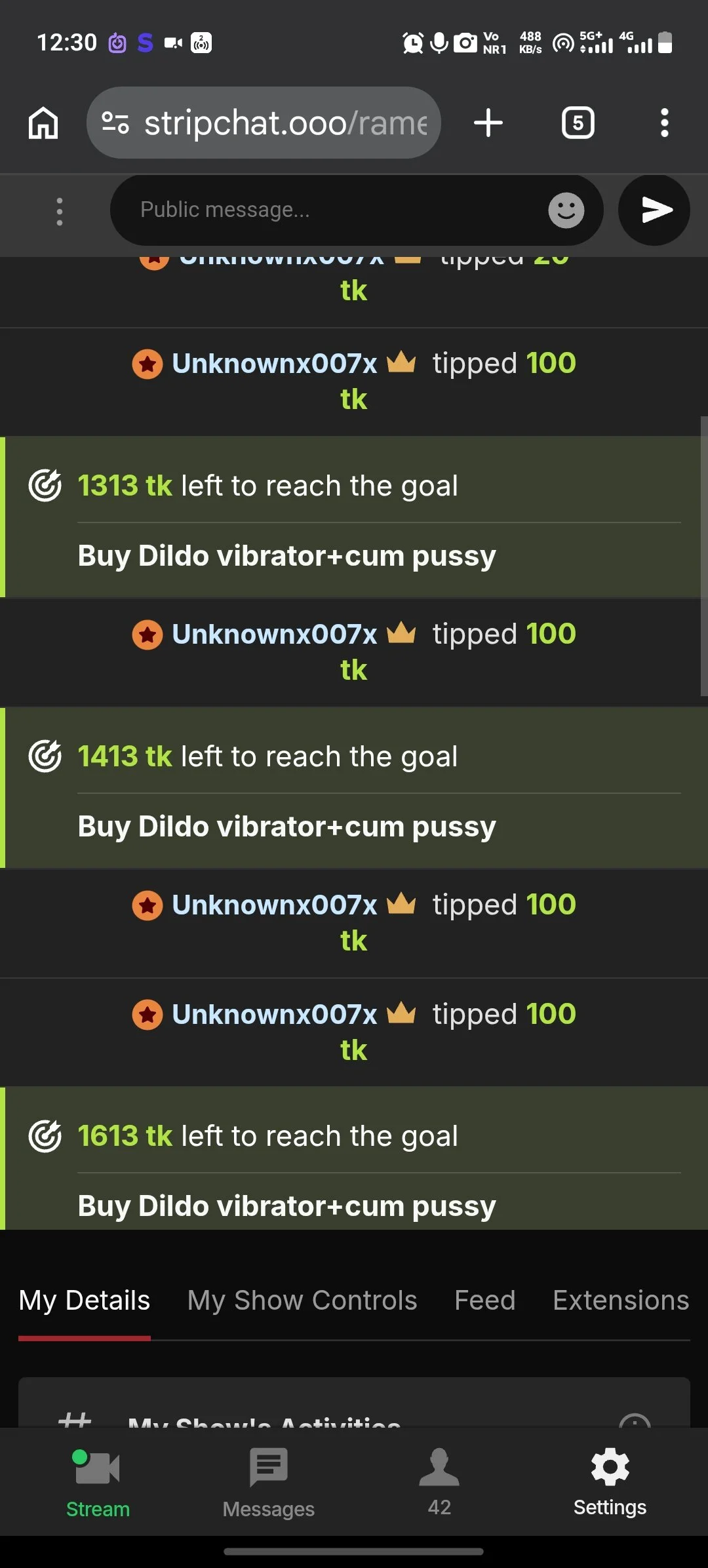The width and height of the screenshot is (708, 1568).
Task: Open the browser overflow menu
Action: [664, 123]
